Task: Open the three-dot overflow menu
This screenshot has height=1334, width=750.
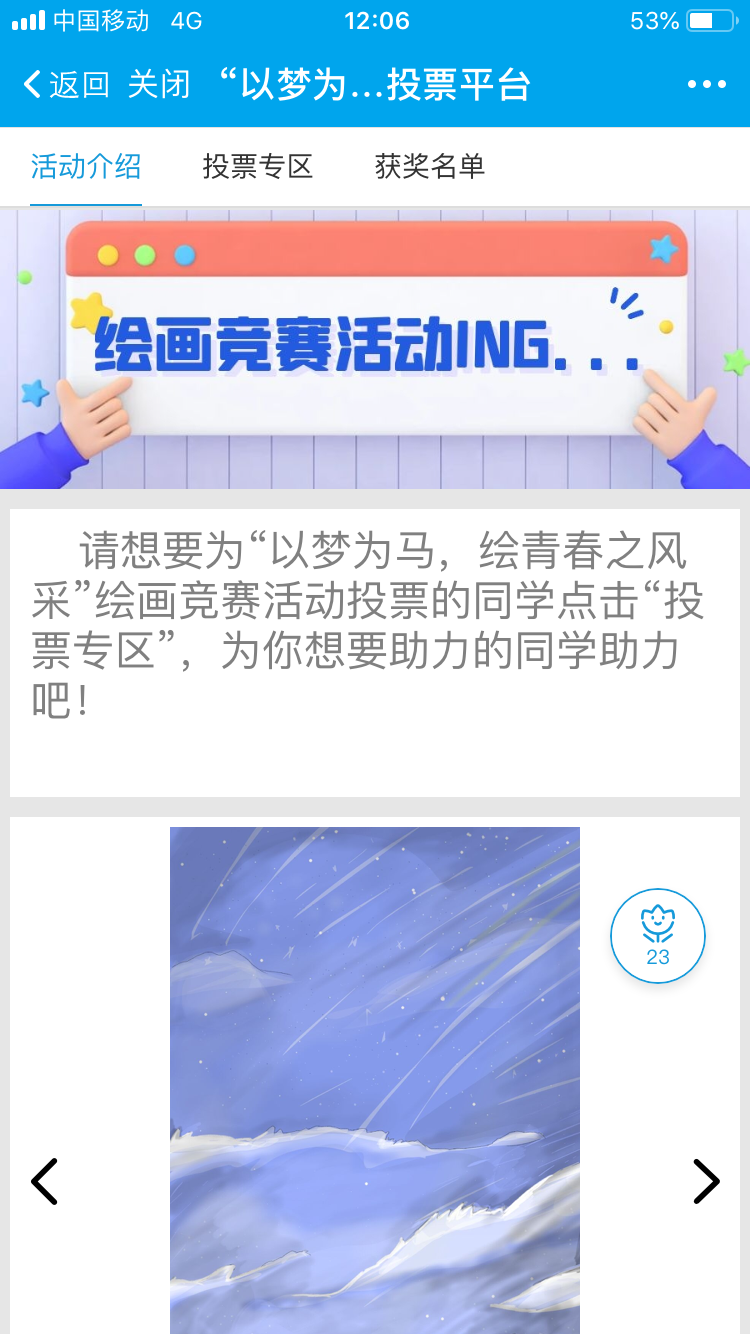Action: 706,85
